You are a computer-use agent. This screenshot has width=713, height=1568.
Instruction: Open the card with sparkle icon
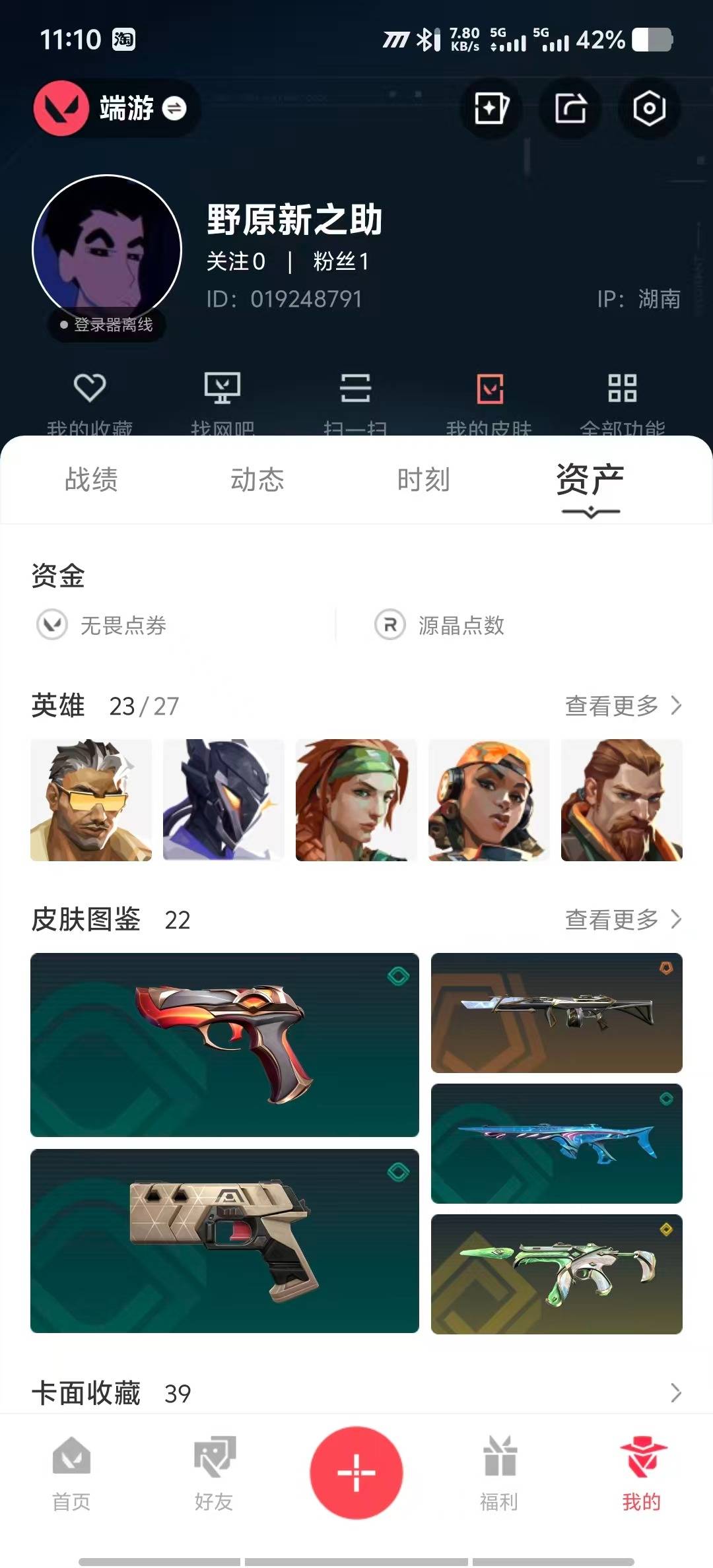491,108
